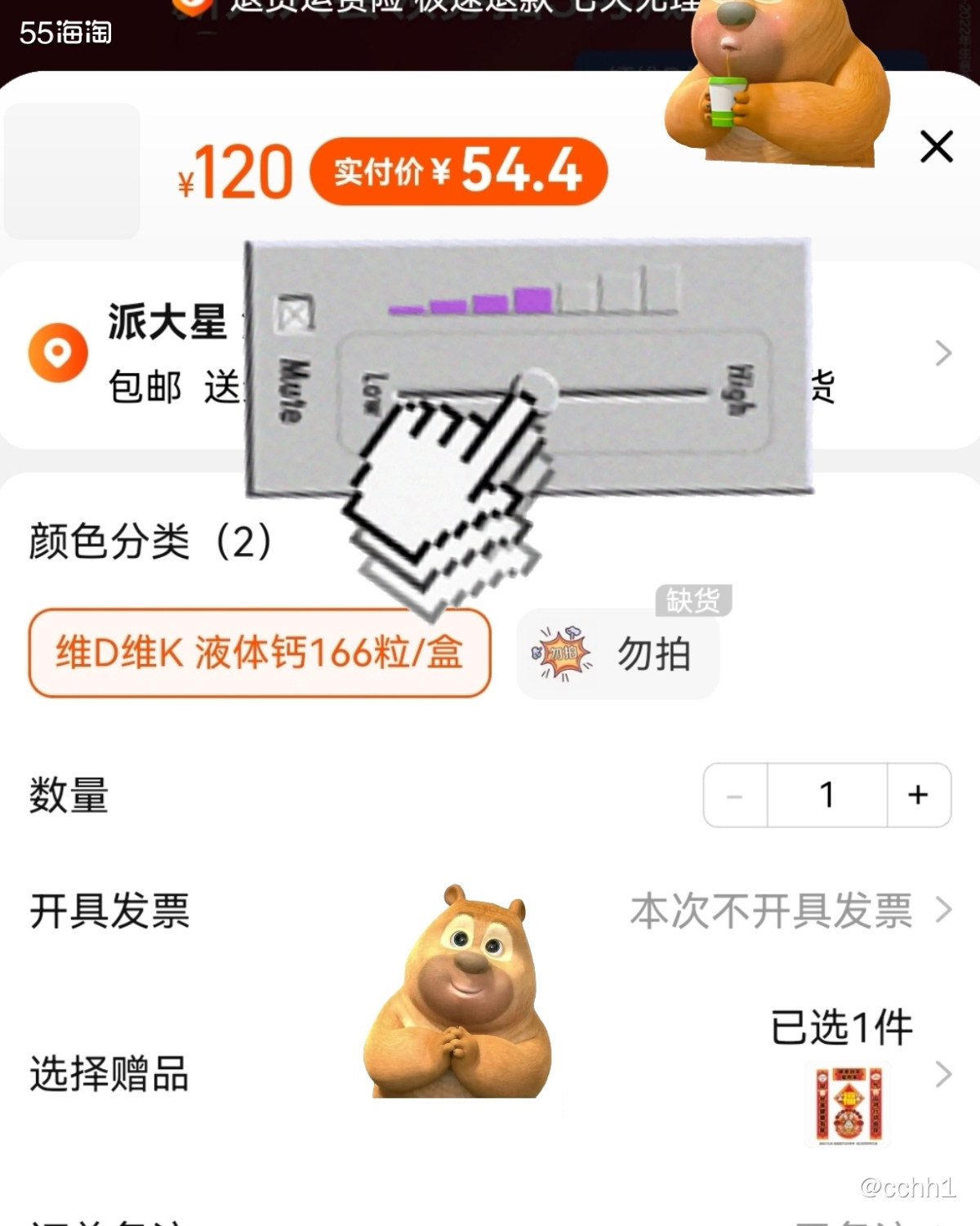Increase quantity with the plus button
Image resolution: width=980 pixels, height=1226 pixels.
tap(918, 795)
